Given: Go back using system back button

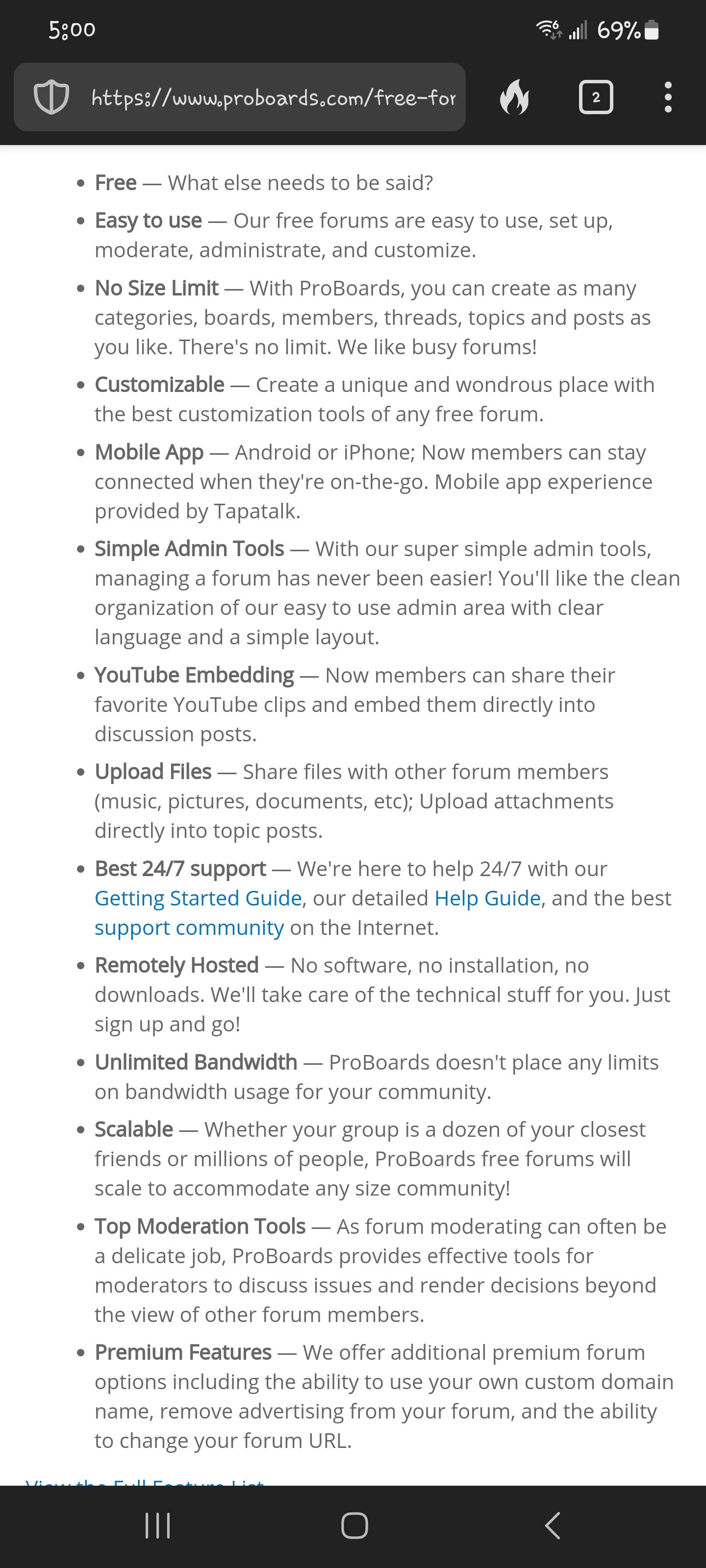Looking at the screenshot, I should click(552, 1526).
